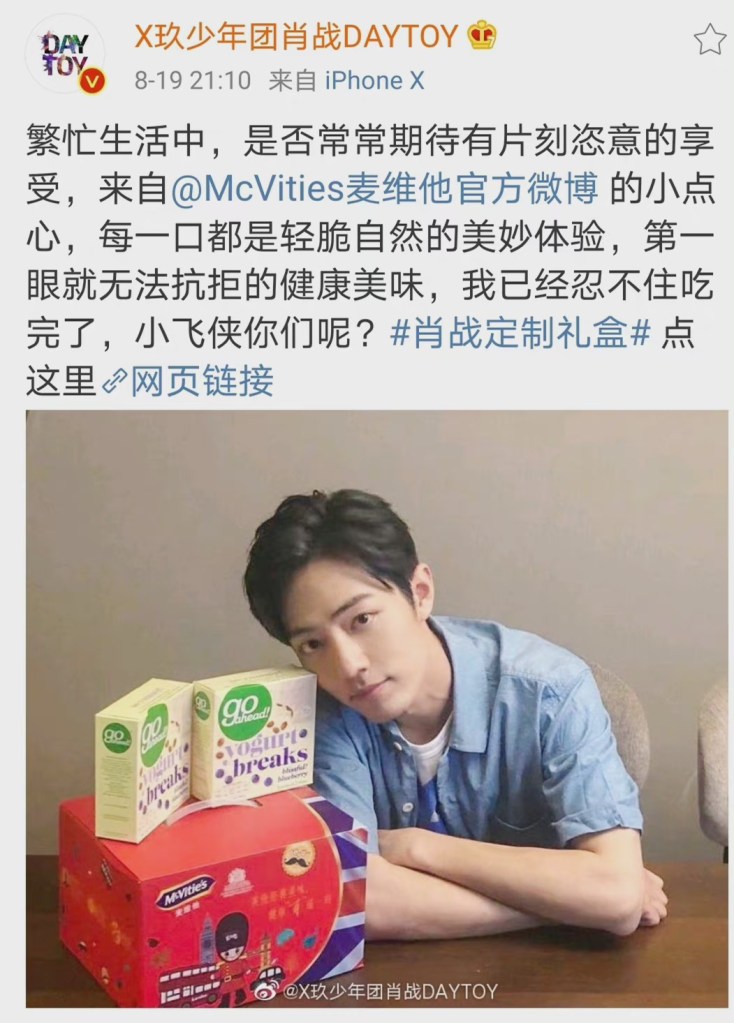
Task: Open the X玖少年团肖战DAYTOY username
Action: pos(296,36)
